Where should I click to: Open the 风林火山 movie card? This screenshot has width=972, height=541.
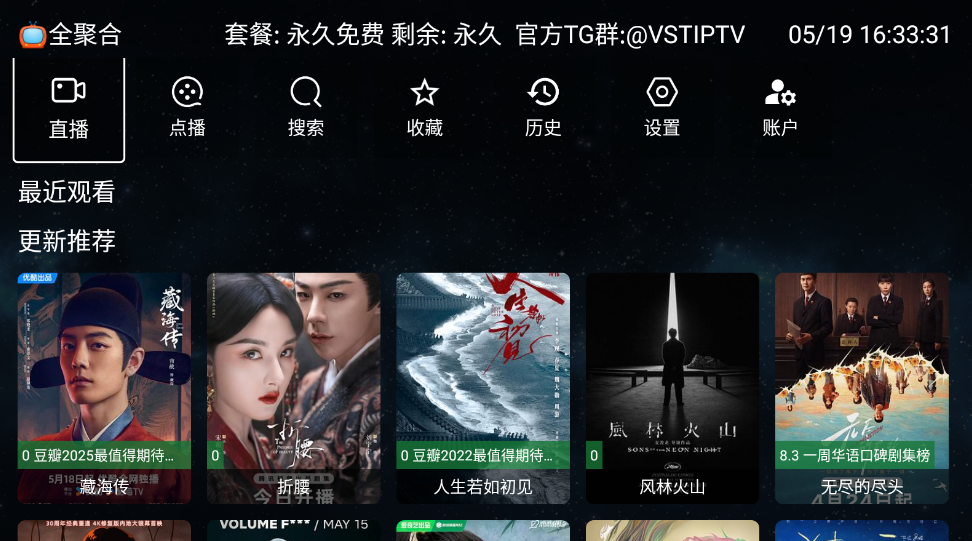672,388
